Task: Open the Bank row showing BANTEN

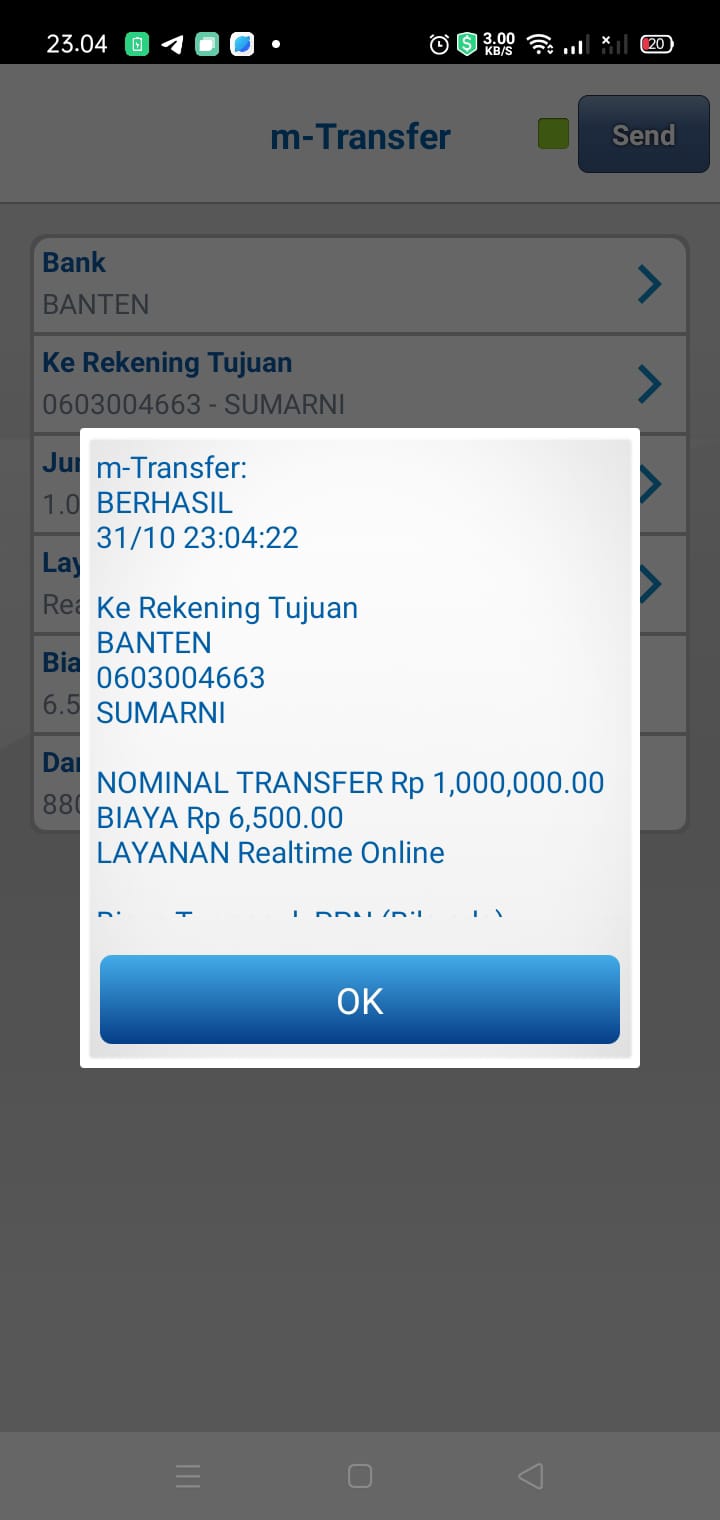Action: (360, 284)
